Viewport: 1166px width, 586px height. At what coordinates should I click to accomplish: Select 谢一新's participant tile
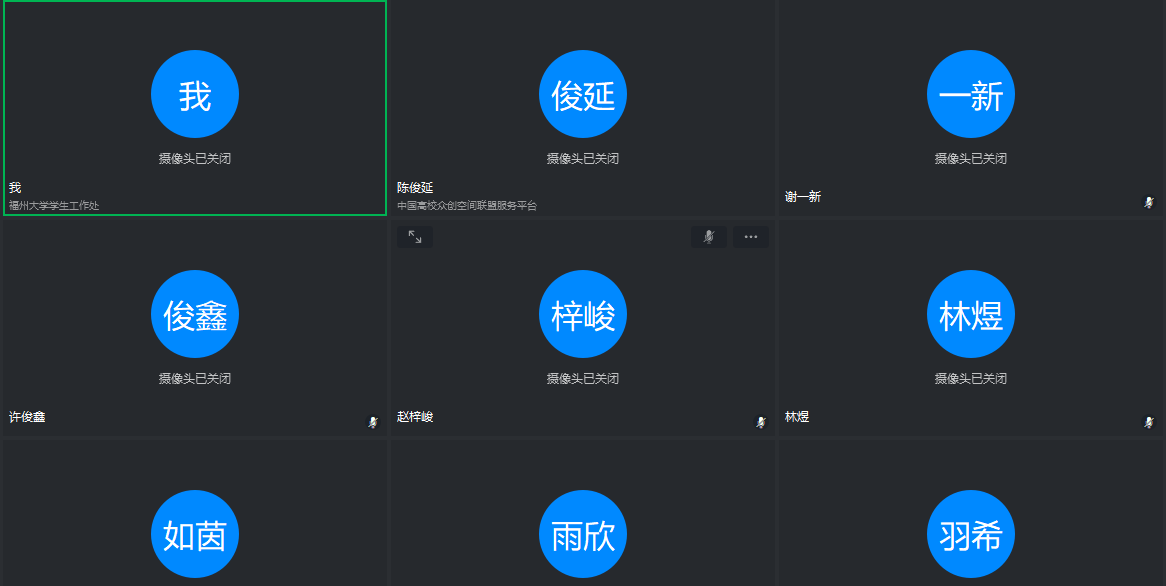click(x=970, y=107)
